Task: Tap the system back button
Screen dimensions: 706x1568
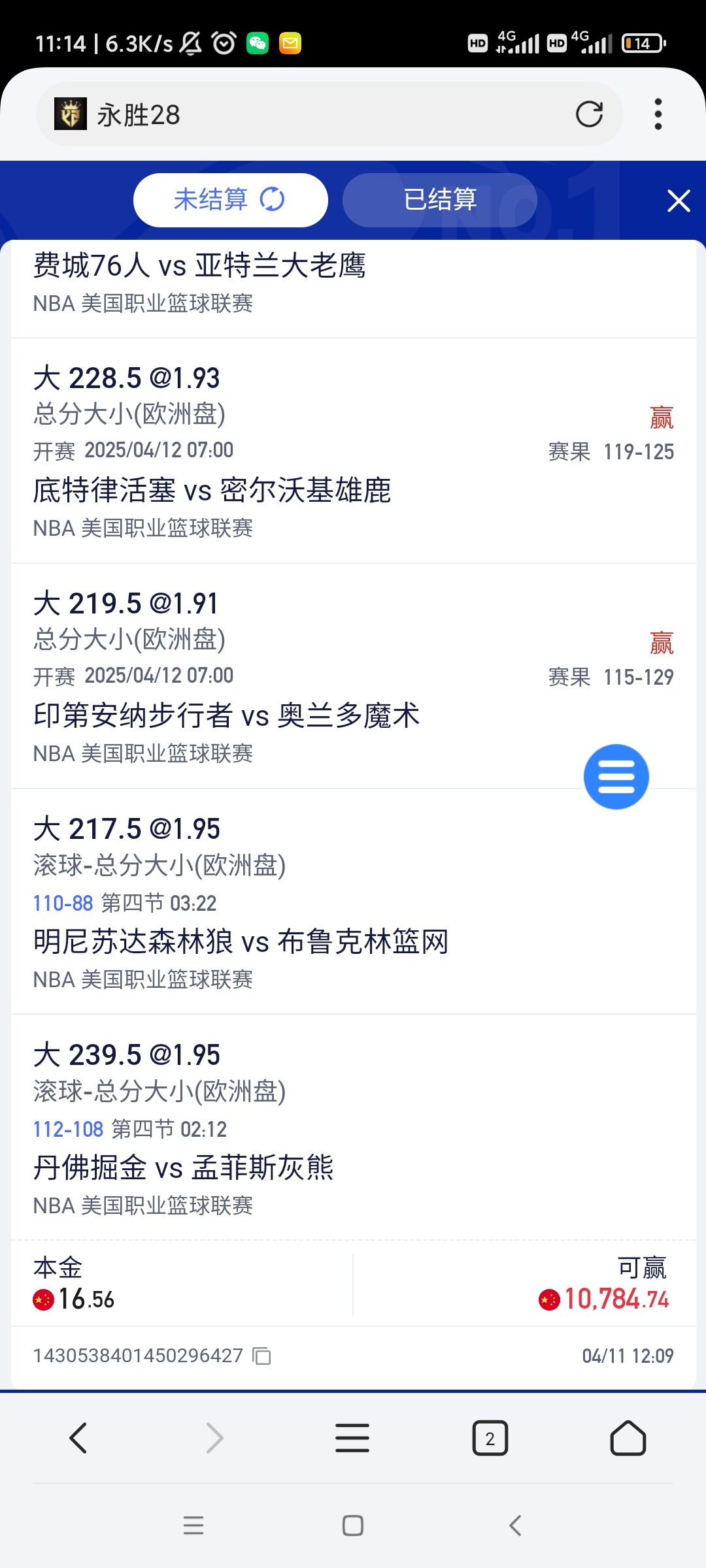Action: pyautogui.click(x=515, y=1526)
